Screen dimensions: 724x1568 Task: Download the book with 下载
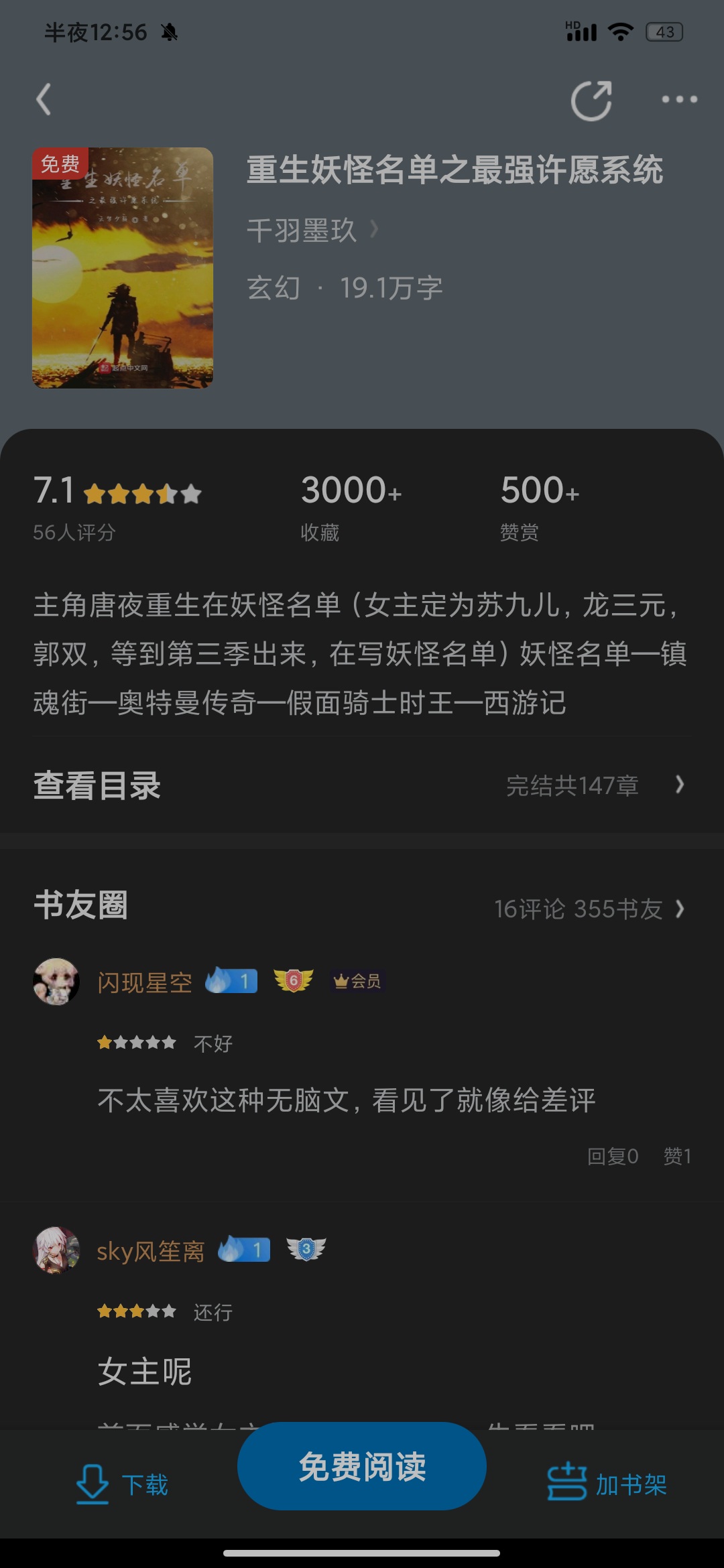click(123, 1485)
